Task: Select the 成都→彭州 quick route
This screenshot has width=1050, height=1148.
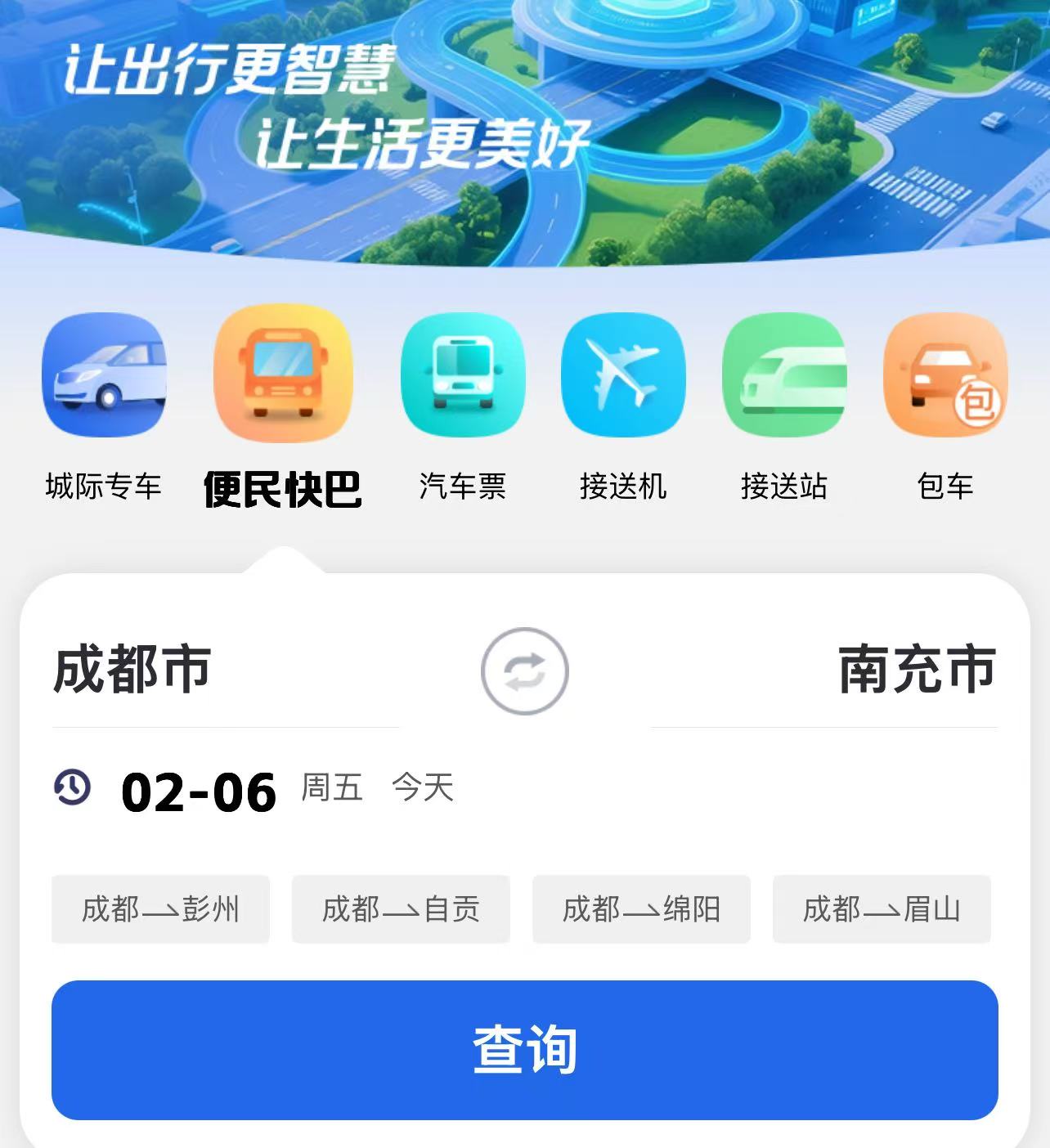Action: click(160, 909)
